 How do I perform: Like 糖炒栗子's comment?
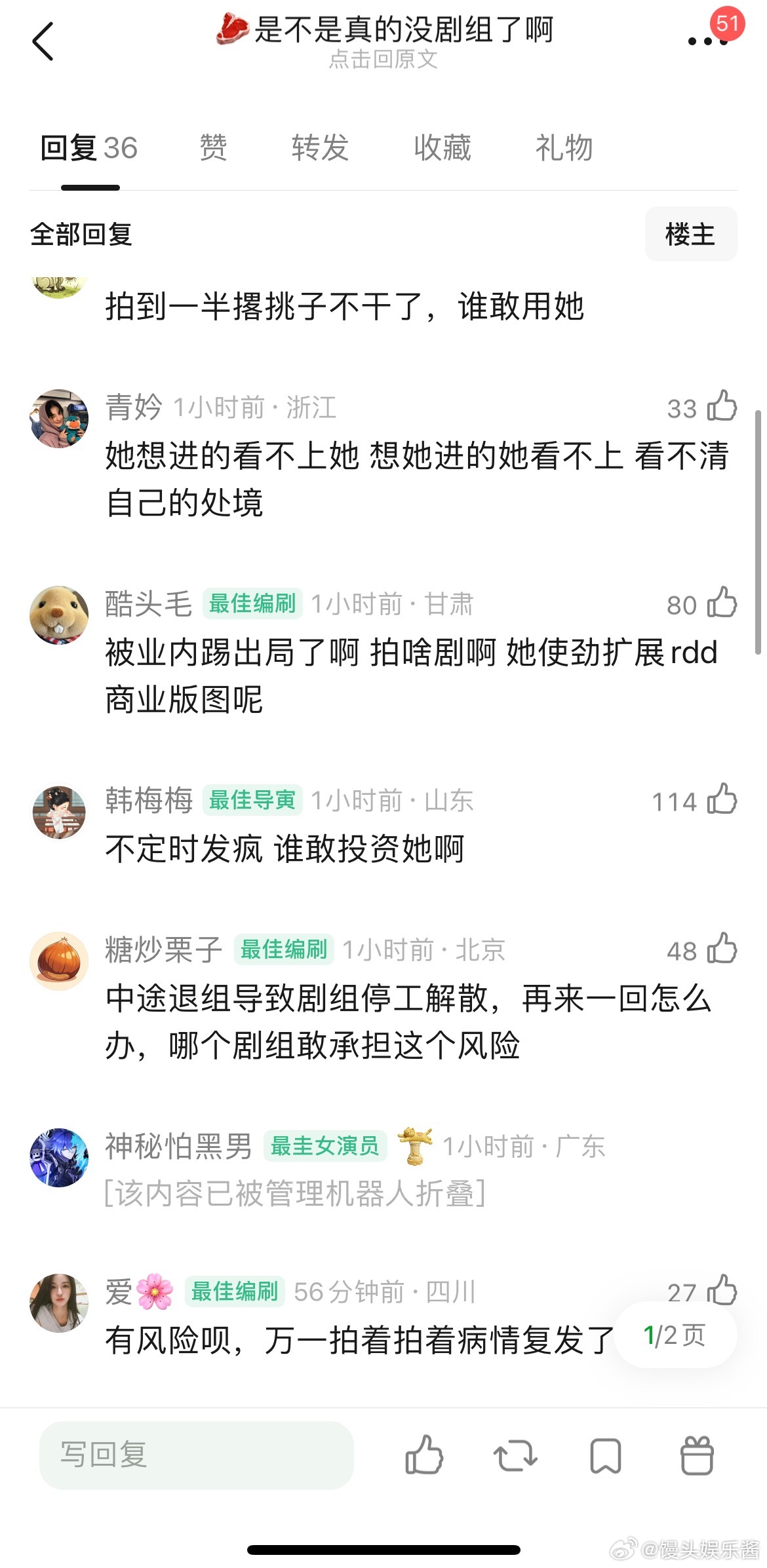tap(722, 949)
